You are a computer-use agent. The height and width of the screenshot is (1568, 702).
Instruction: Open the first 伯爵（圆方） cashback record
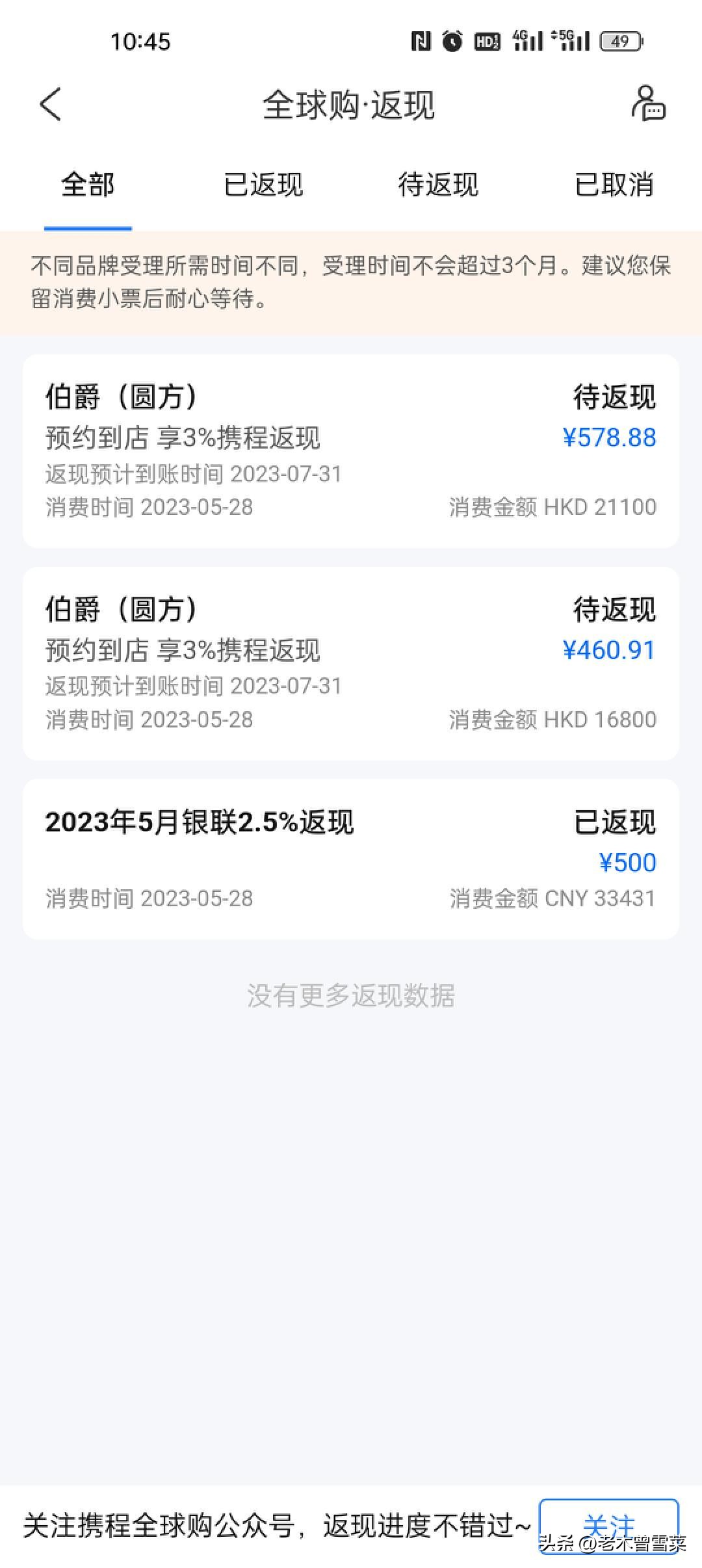(x=351, y=449)
